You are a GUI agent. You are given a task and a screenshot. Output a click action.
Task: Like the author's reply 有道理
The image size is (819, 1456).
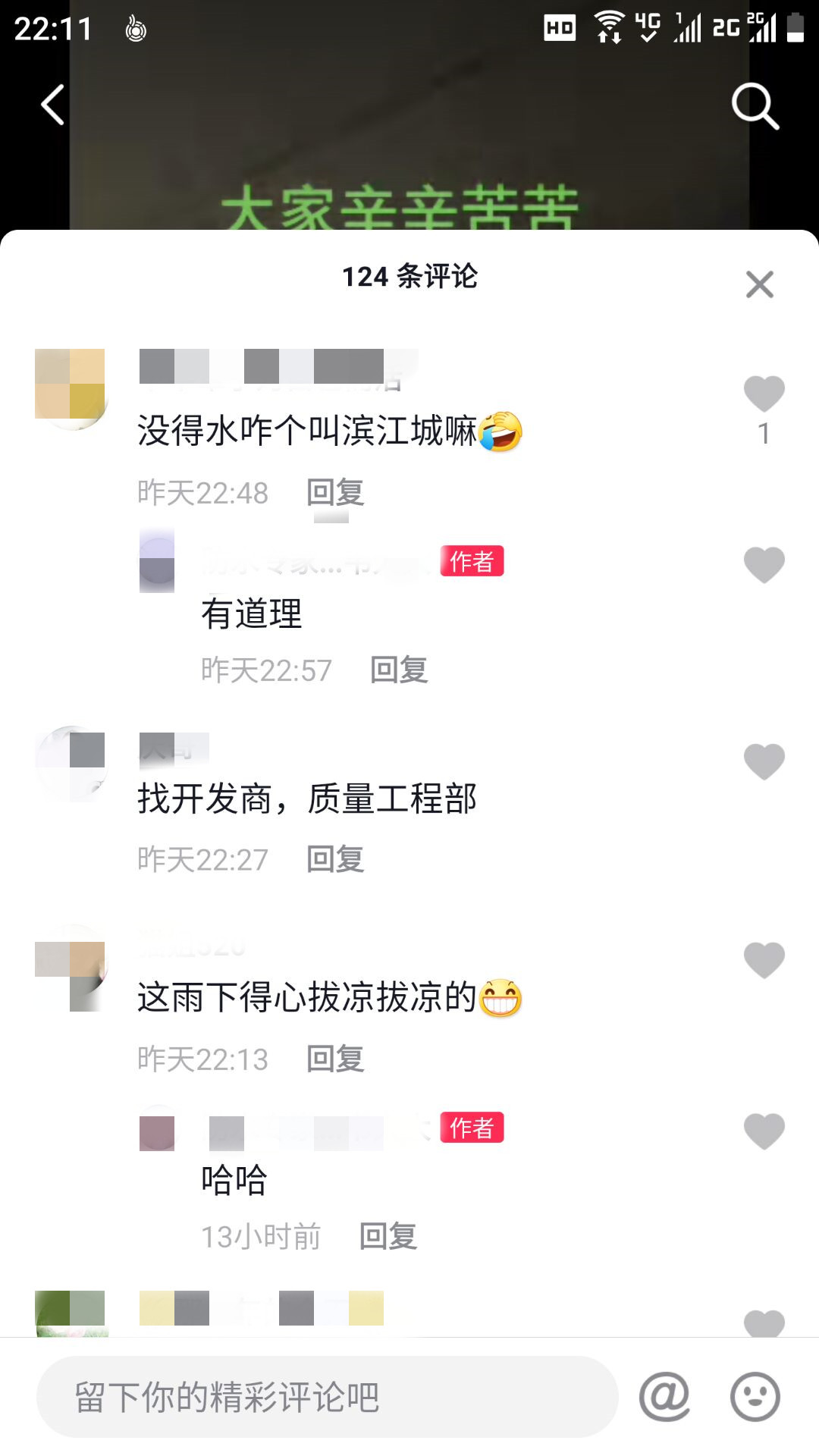click(764, 565)
